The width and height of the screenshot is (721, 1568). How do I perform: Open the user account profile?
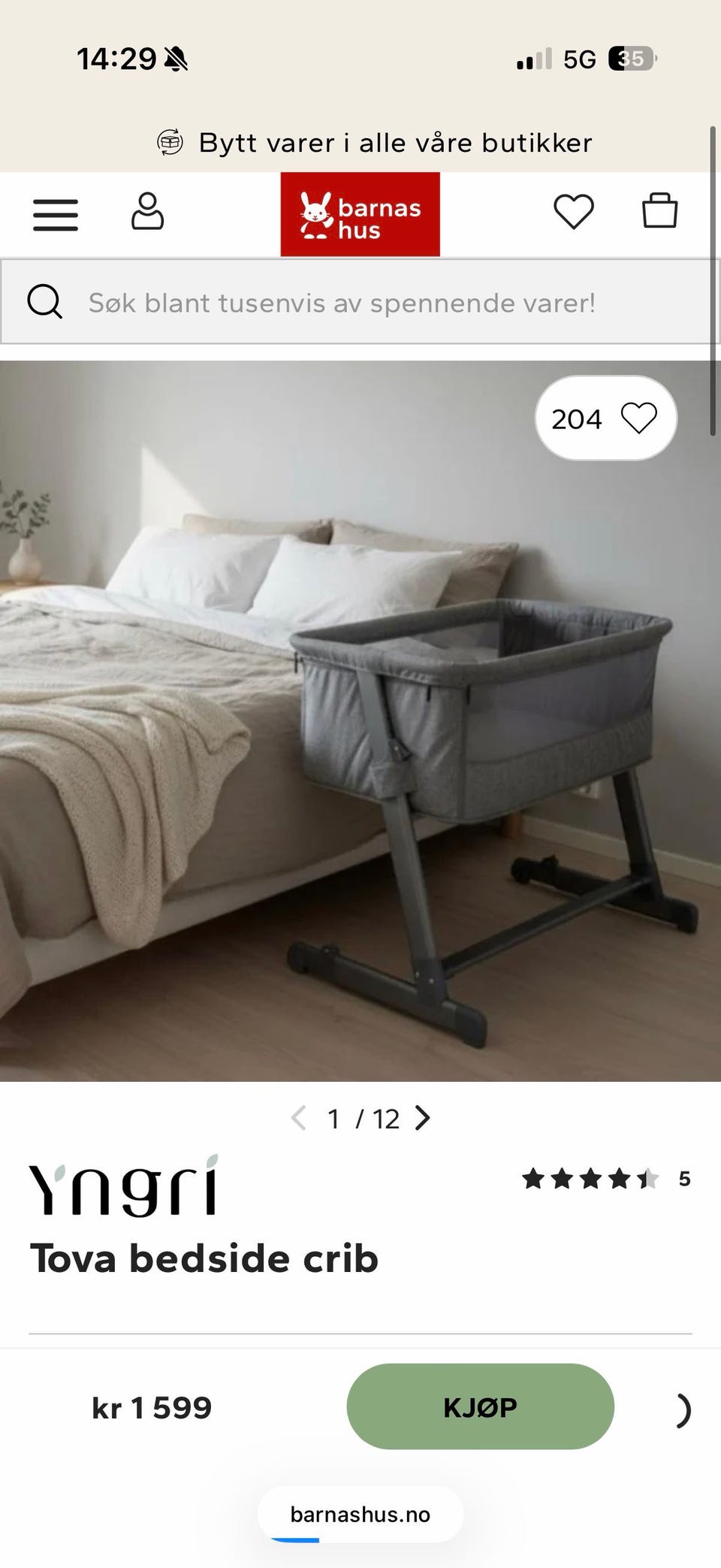click(147, 211)
